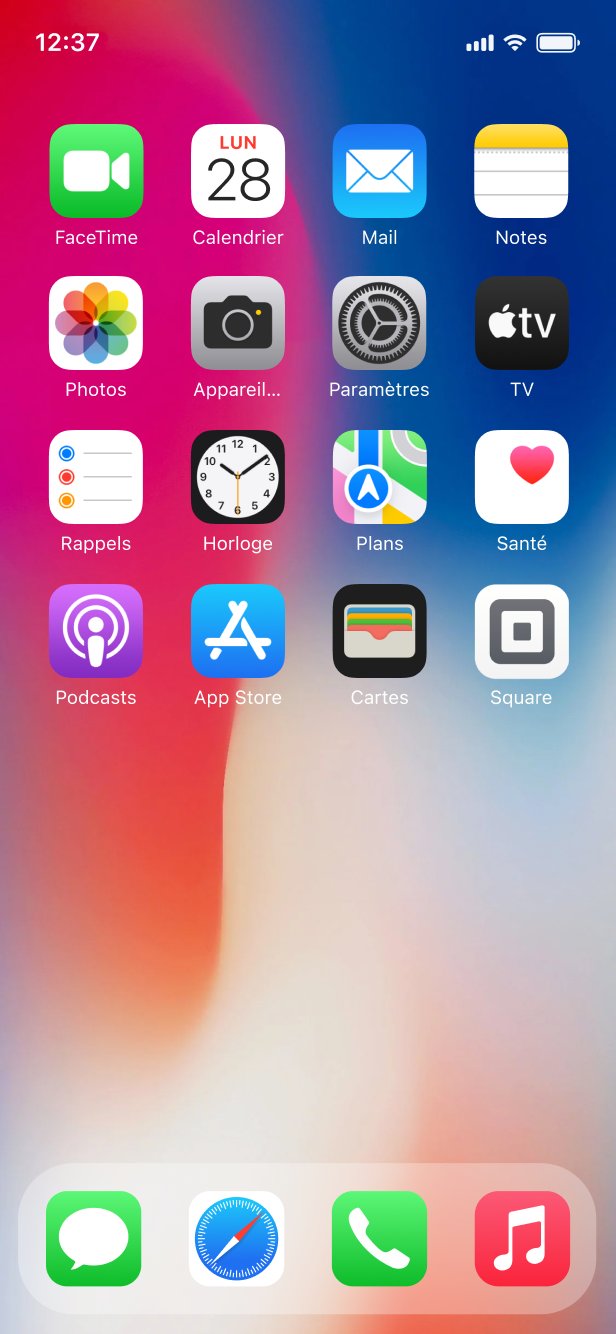Open the Rappels reminders app
The image size is (616, 1334).
(96, 477)
